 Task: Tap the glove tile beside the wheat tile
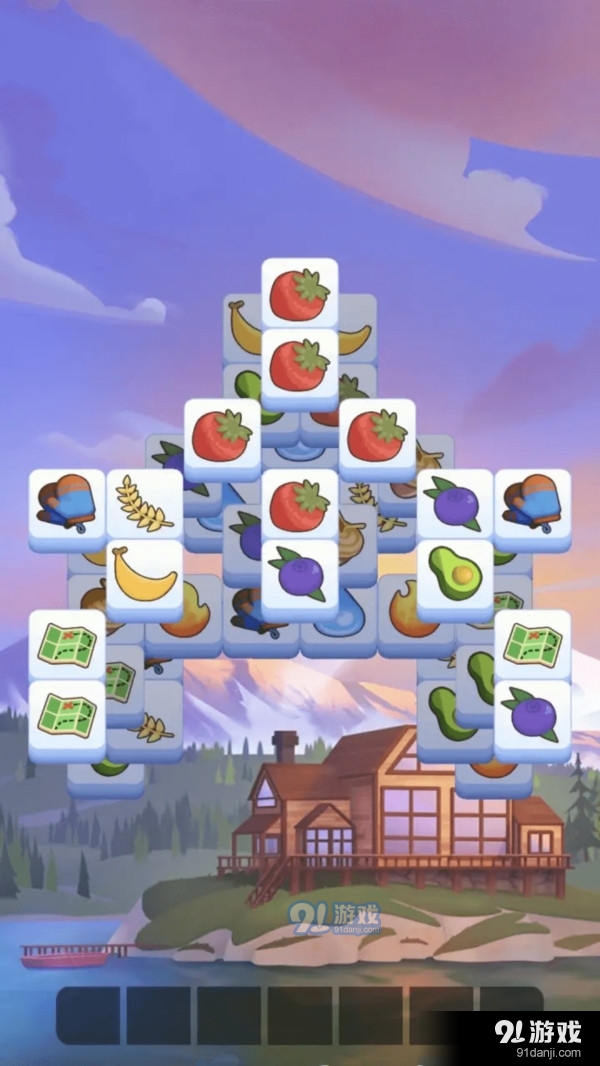click(67, 503)
